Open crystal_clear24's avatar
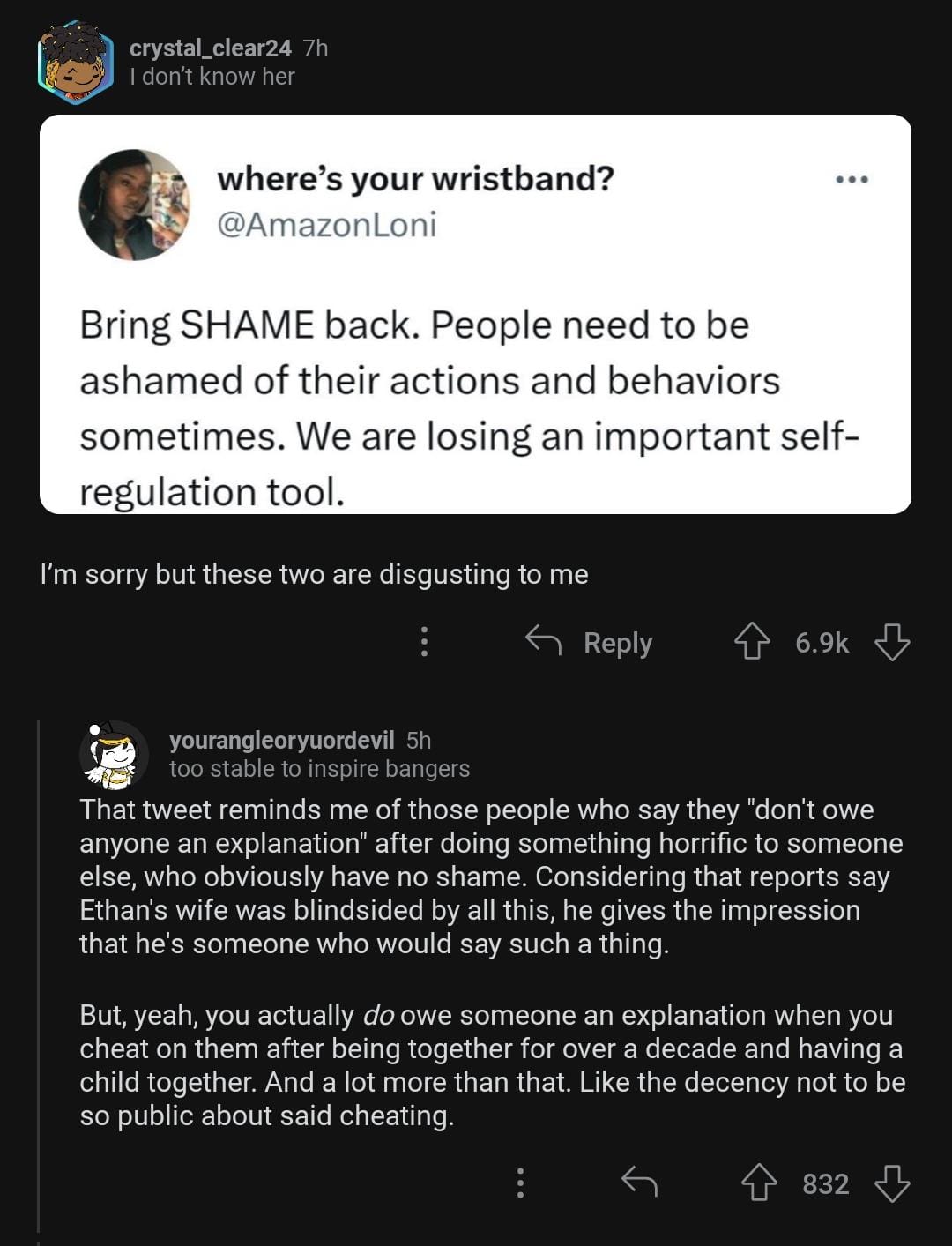Viewport: 952px width, 1246px height. 76,62
